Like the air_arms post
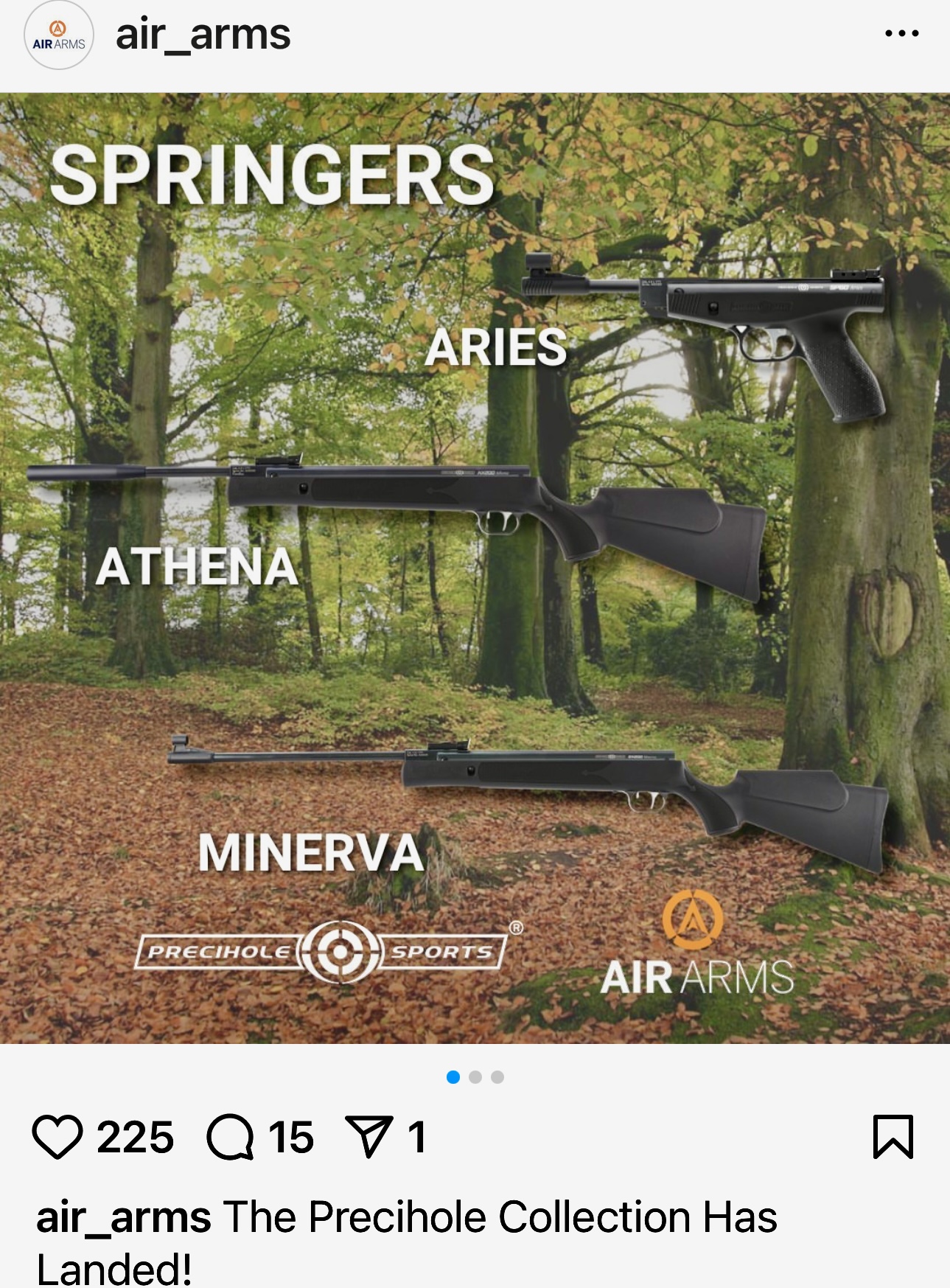 (57, 1136)
